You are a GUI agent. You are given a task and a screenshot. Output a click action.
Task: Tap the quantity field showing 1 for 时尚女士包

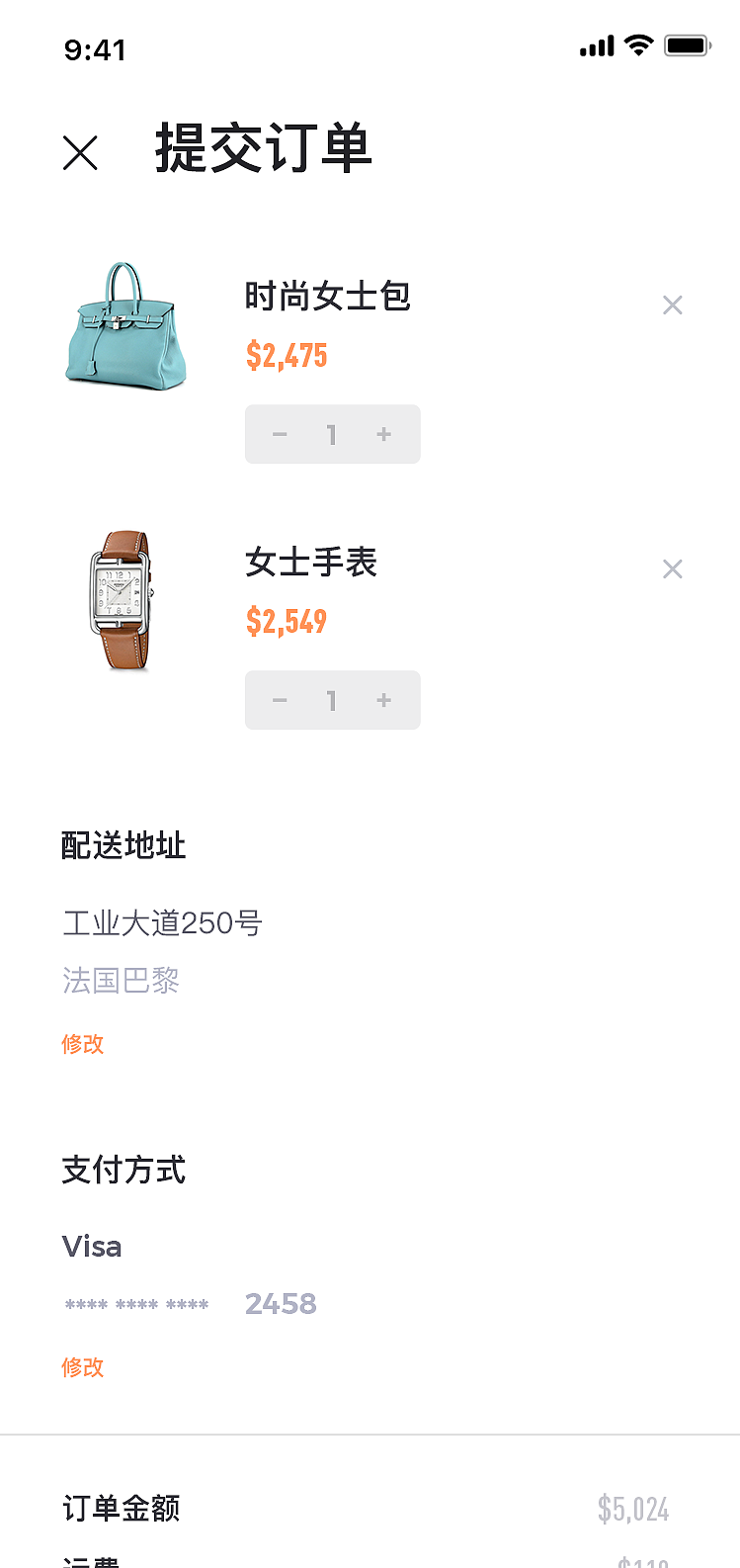click(332, 434)
